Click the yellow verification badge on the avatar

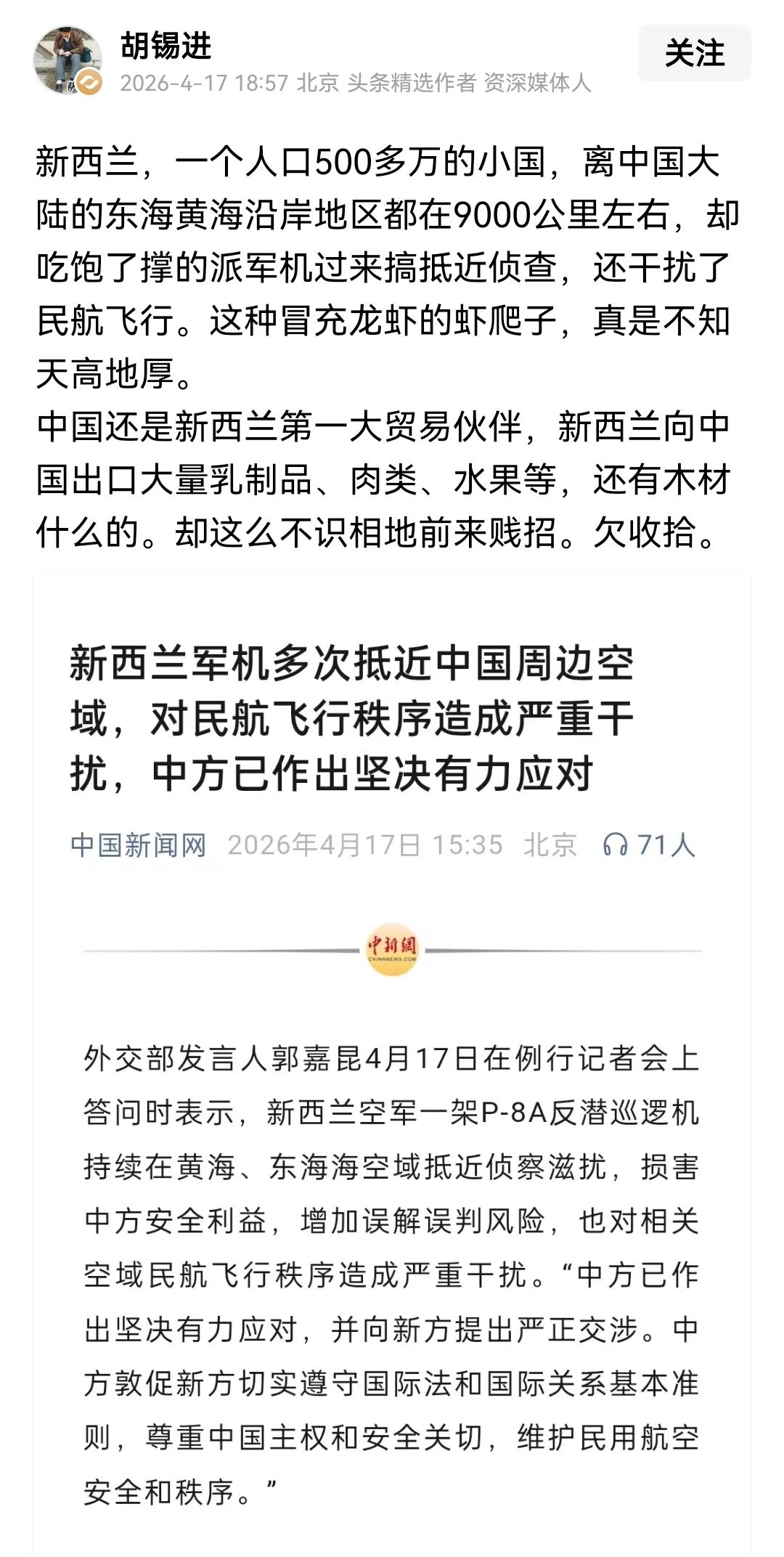pos(87,82)
